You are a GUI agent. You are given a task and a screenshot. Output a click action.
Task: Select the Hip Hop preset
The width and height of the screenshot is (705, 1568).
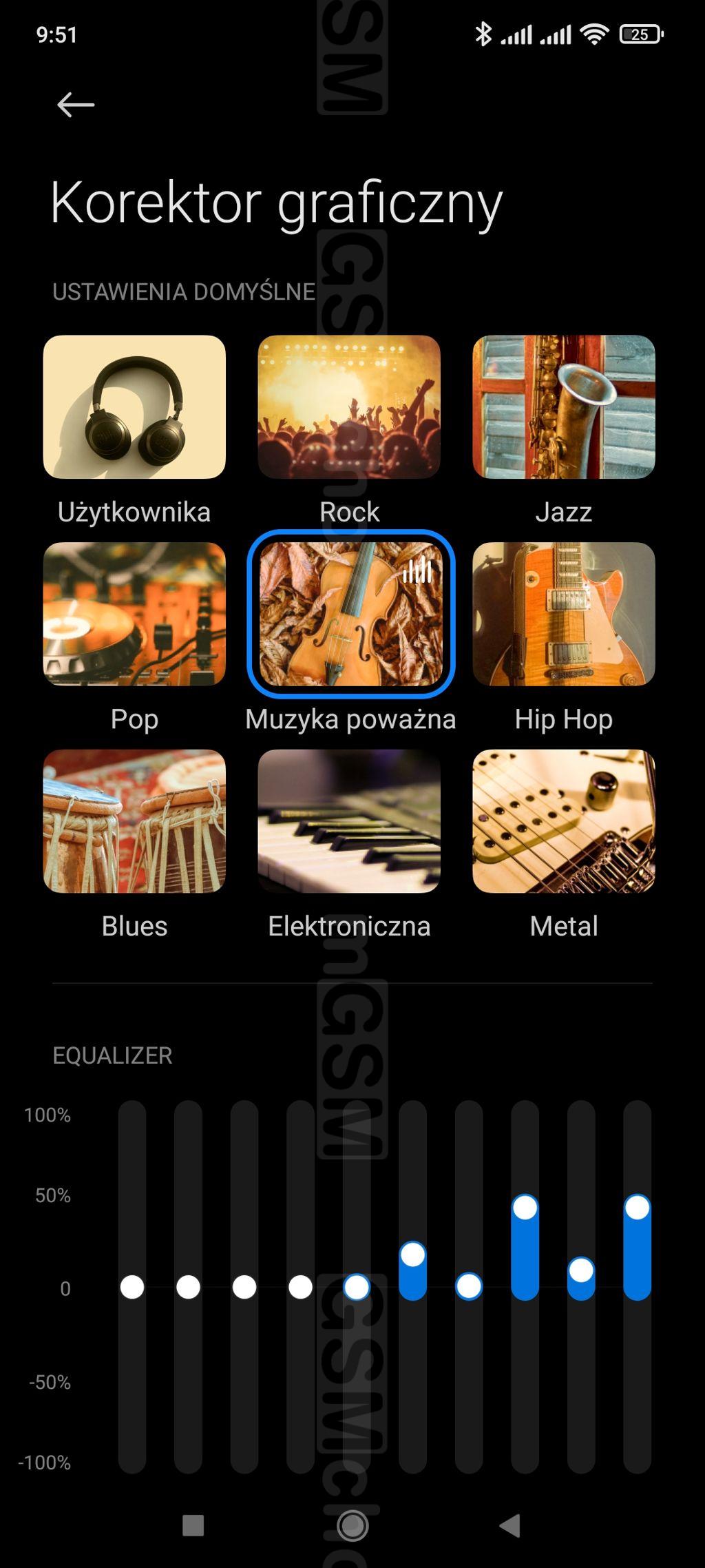pos(564,614)
